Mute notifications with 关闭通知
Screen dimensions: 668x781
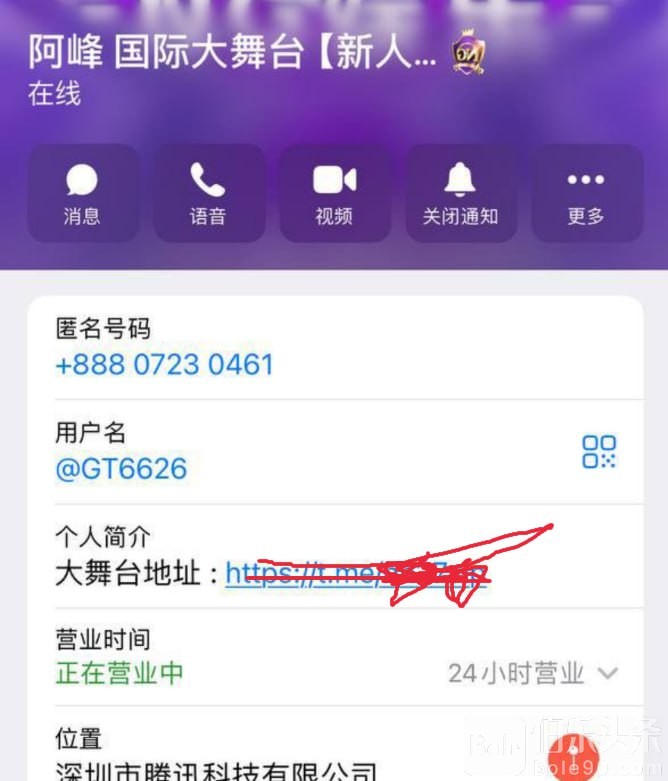[460, 194]
